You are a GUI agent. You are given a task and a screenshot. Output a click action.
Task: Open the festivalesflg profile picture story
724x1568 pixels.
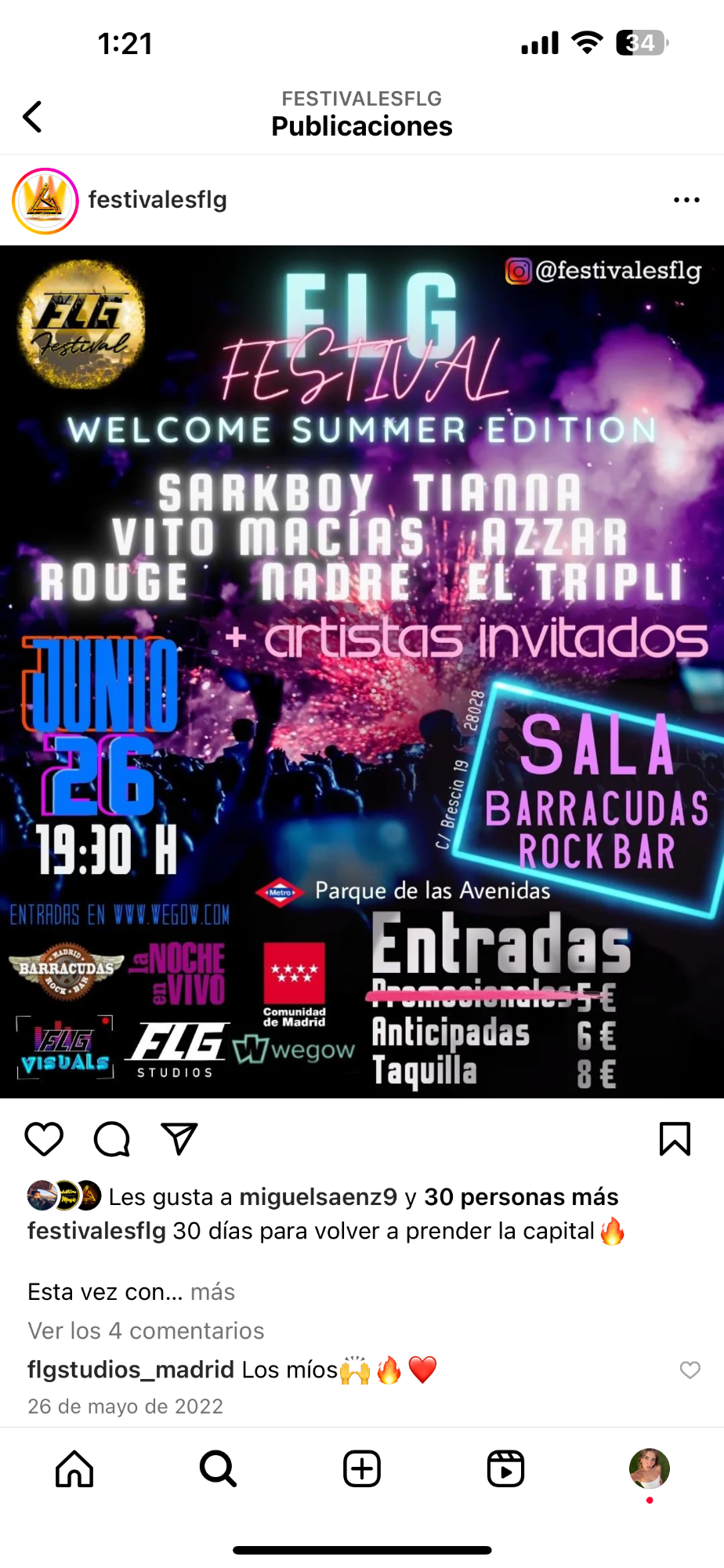click(45, 201)
